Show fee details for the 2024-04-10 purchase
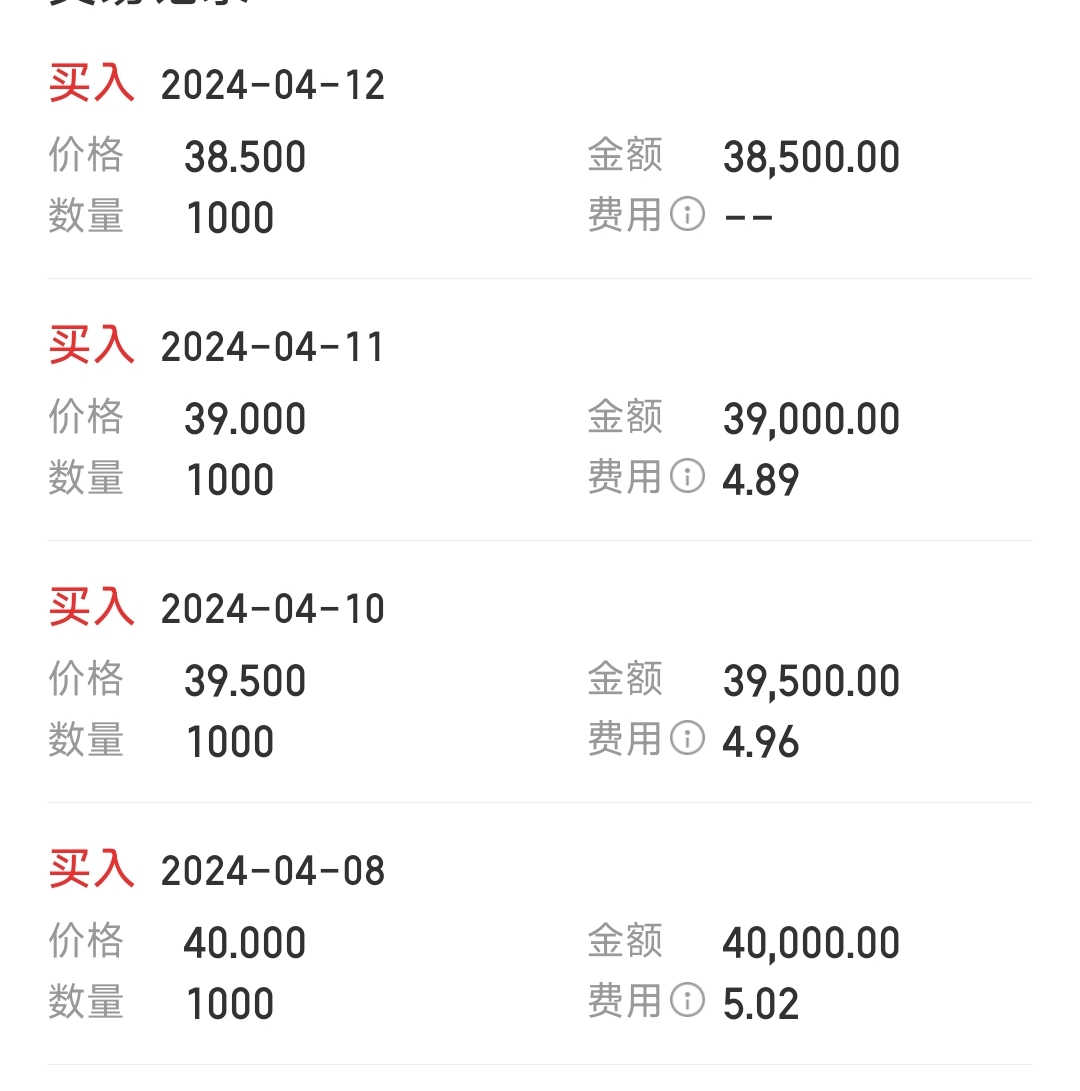The image size is (1080, 1091). (x=687, y=739)
